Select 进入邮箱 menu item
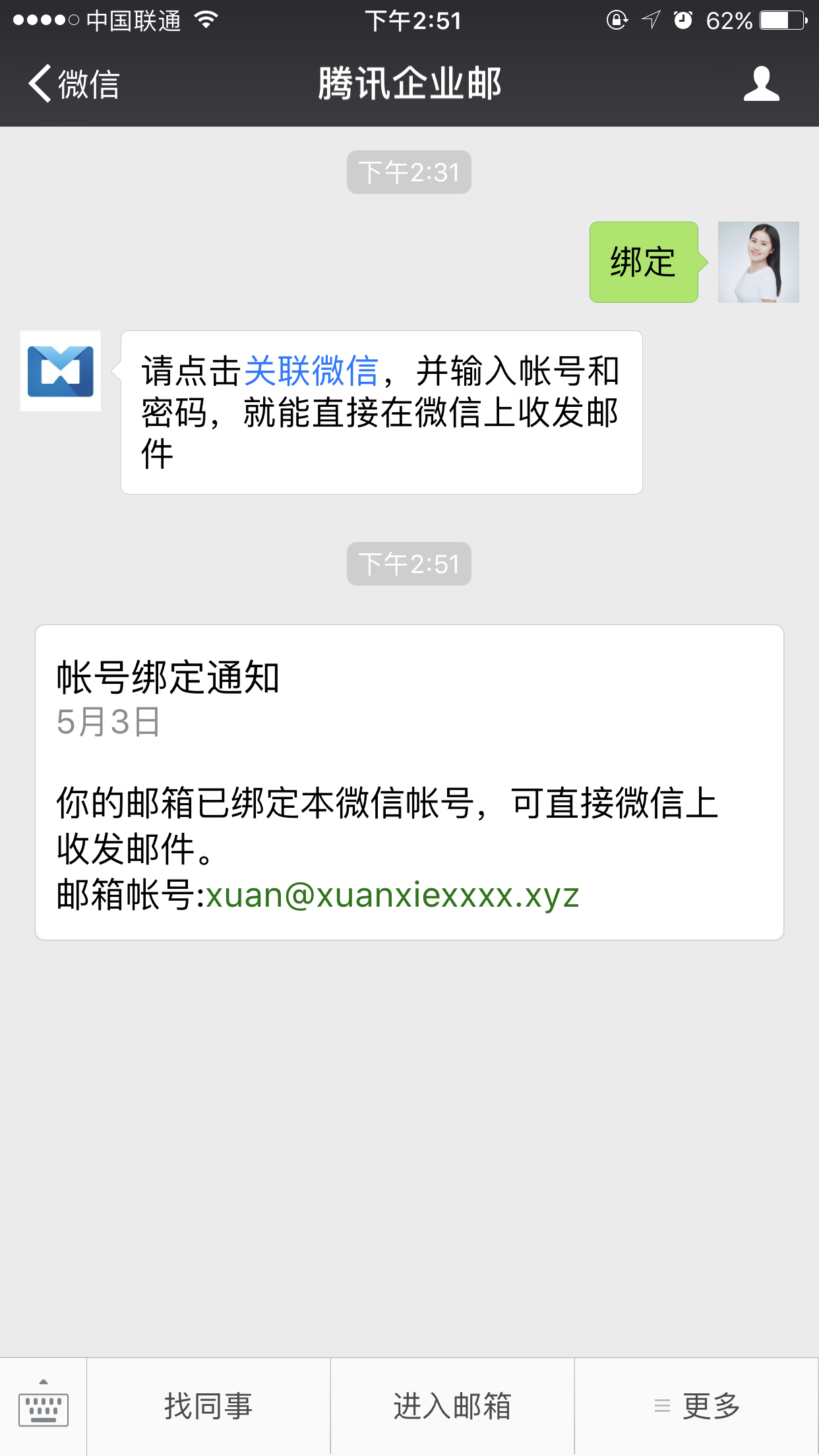 452,1407
